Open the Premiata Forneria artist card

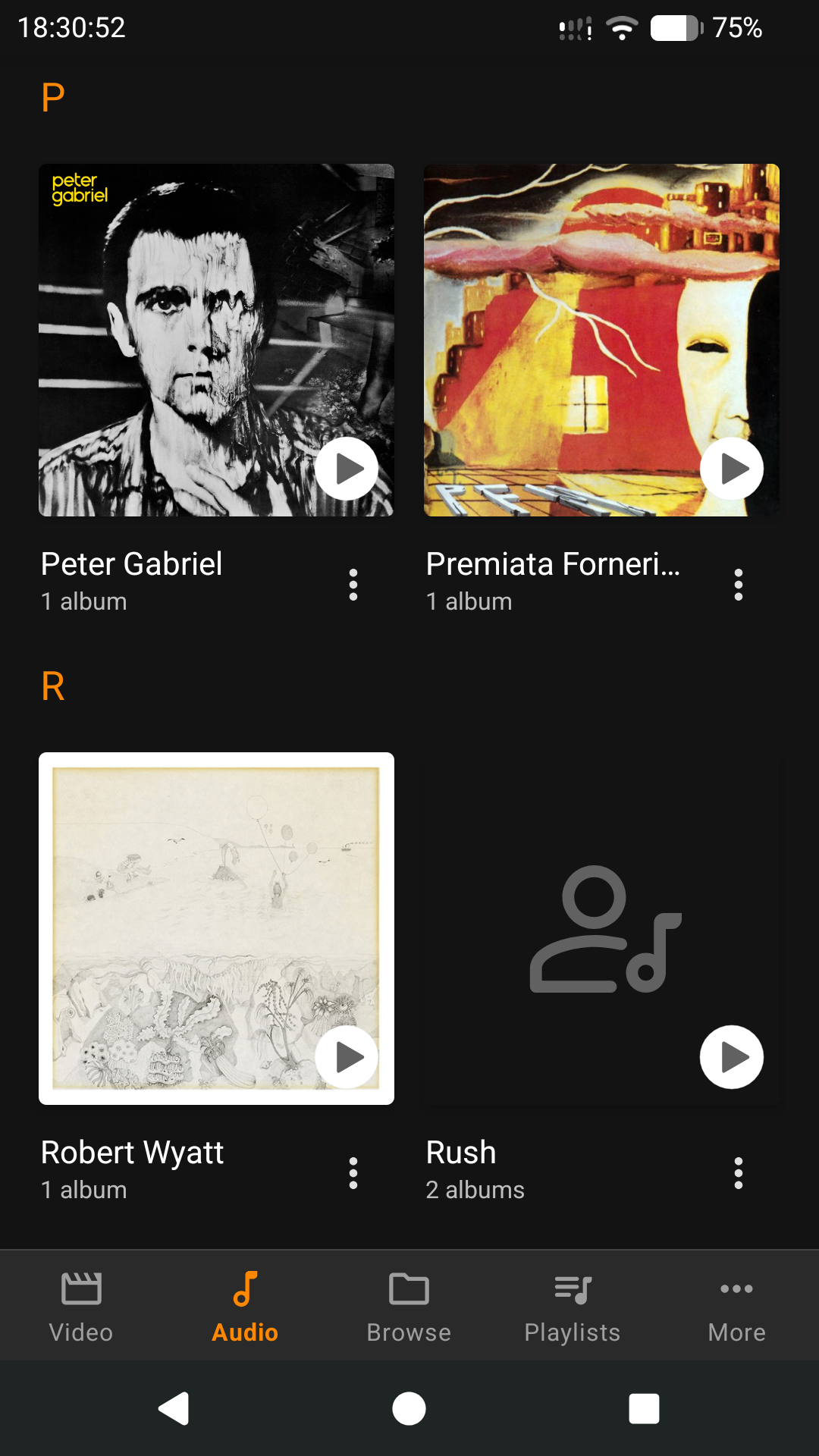pyautogui.click(x=601, y=340)
